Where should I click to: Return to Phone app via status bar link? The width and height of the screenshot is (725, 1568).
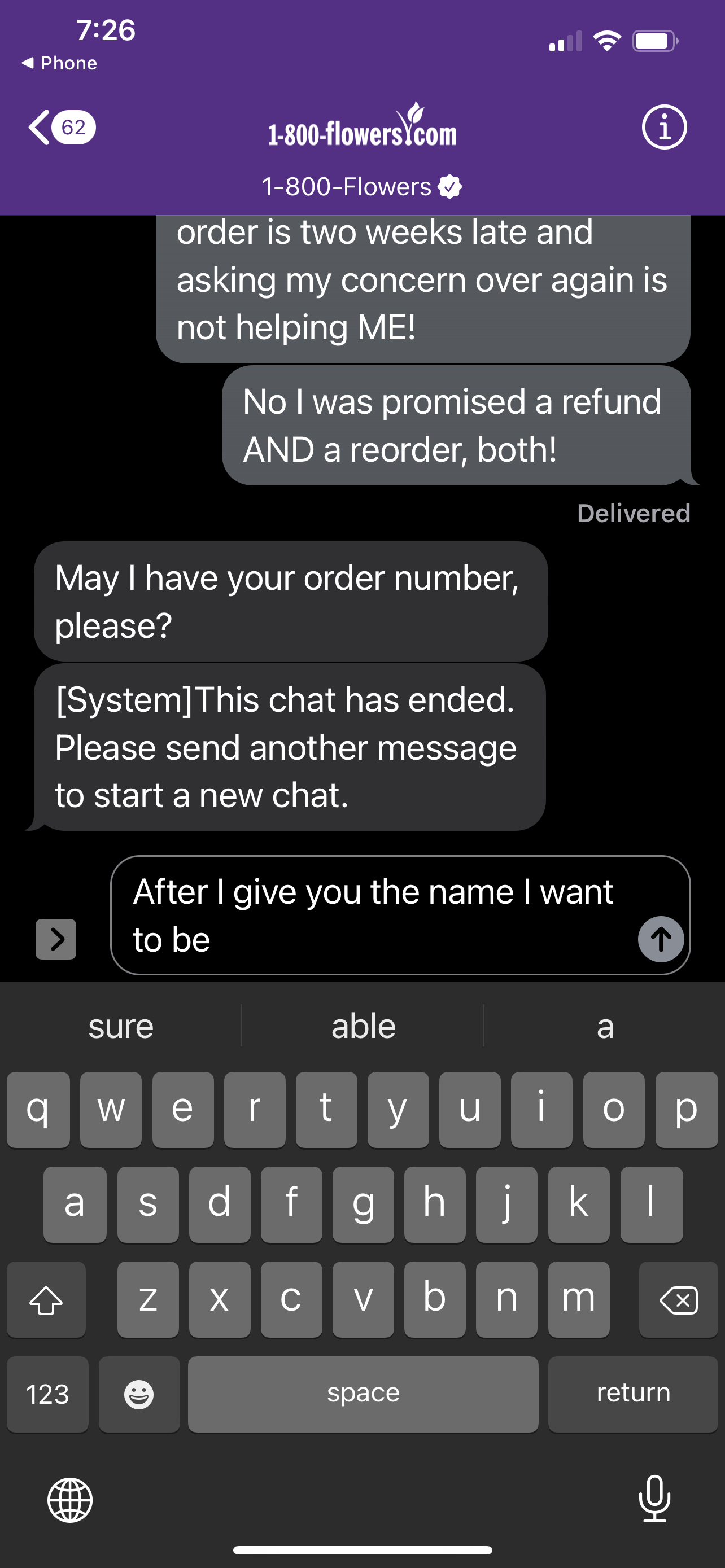(59, 63)
